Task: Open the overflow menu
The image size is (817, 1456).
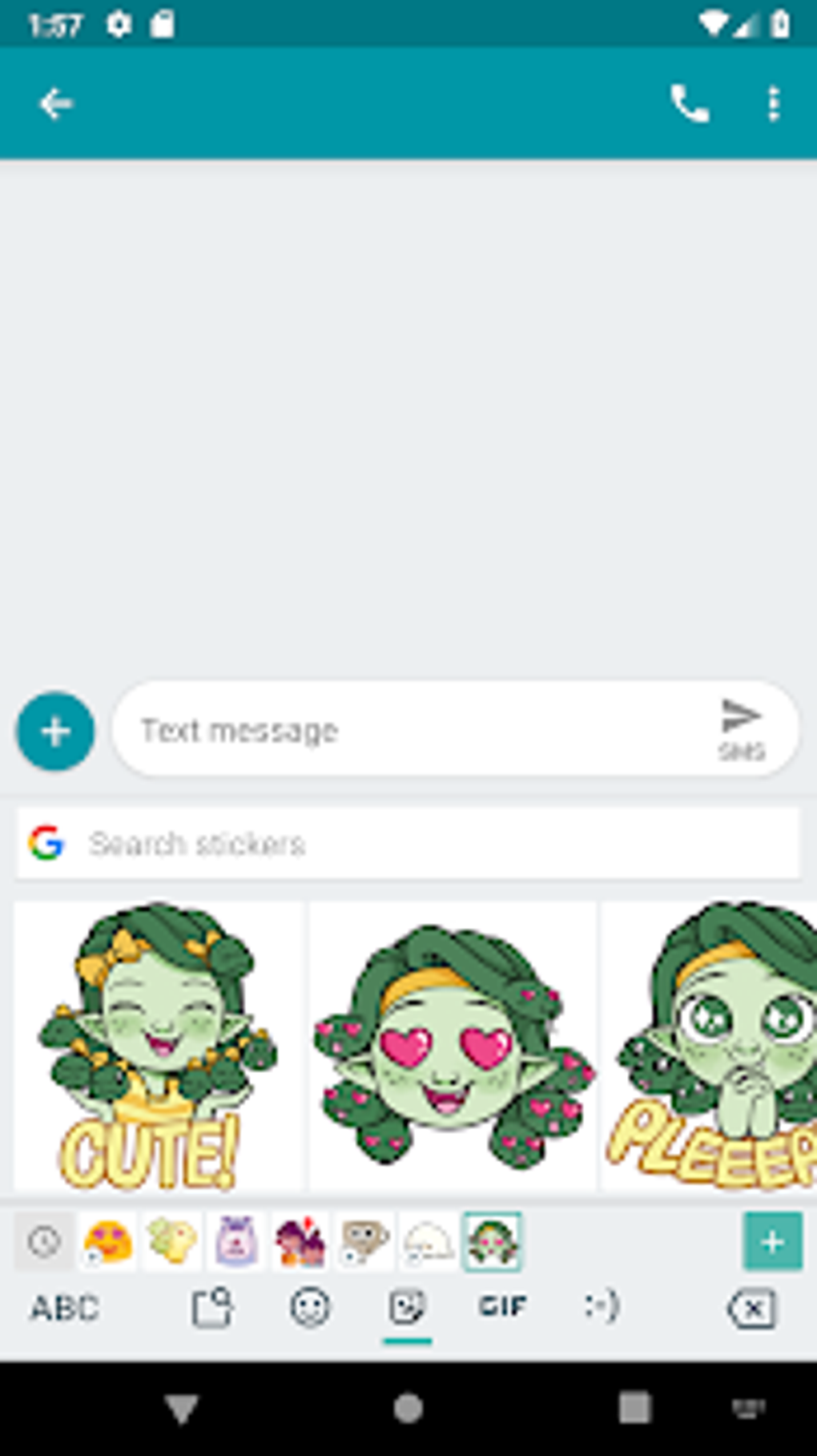Action: coord(773,104)
